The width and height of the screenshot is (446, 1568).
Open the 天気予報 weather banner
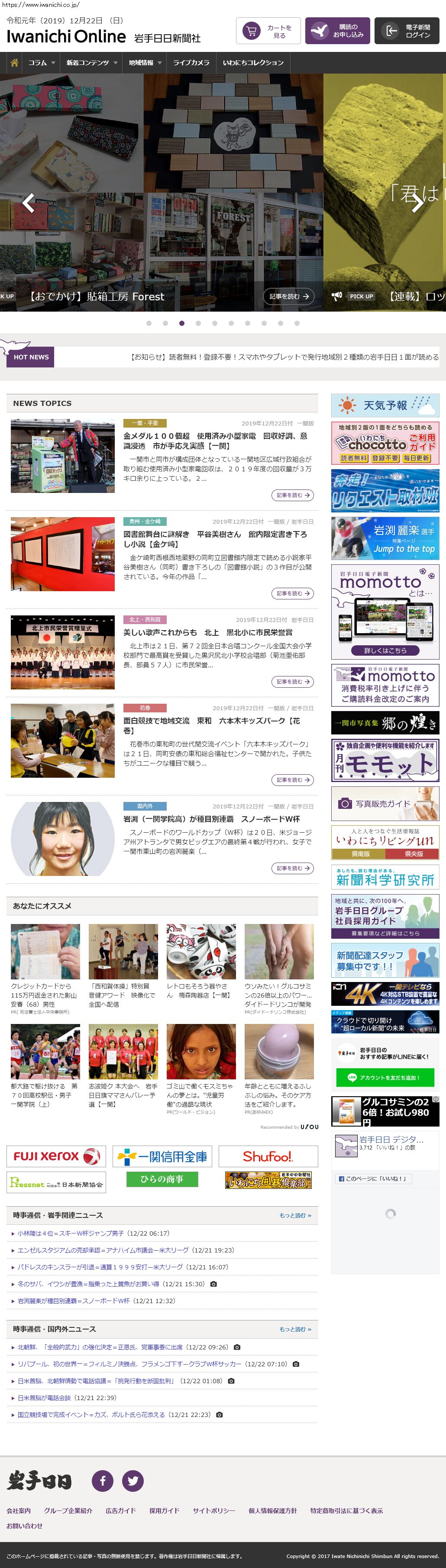click(x=385, y=406)
